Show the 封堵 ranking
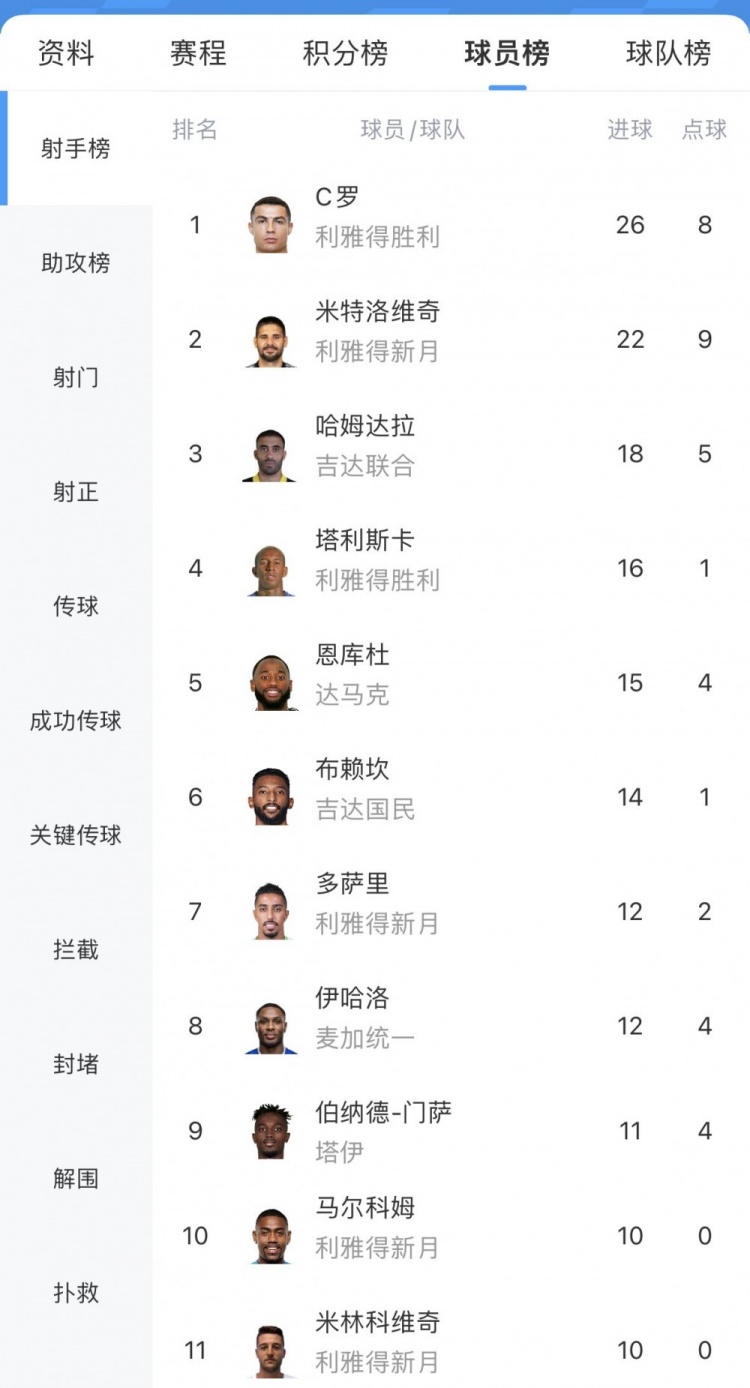The height and width of the screenshot is (1388, 750). pos(76,1064)
